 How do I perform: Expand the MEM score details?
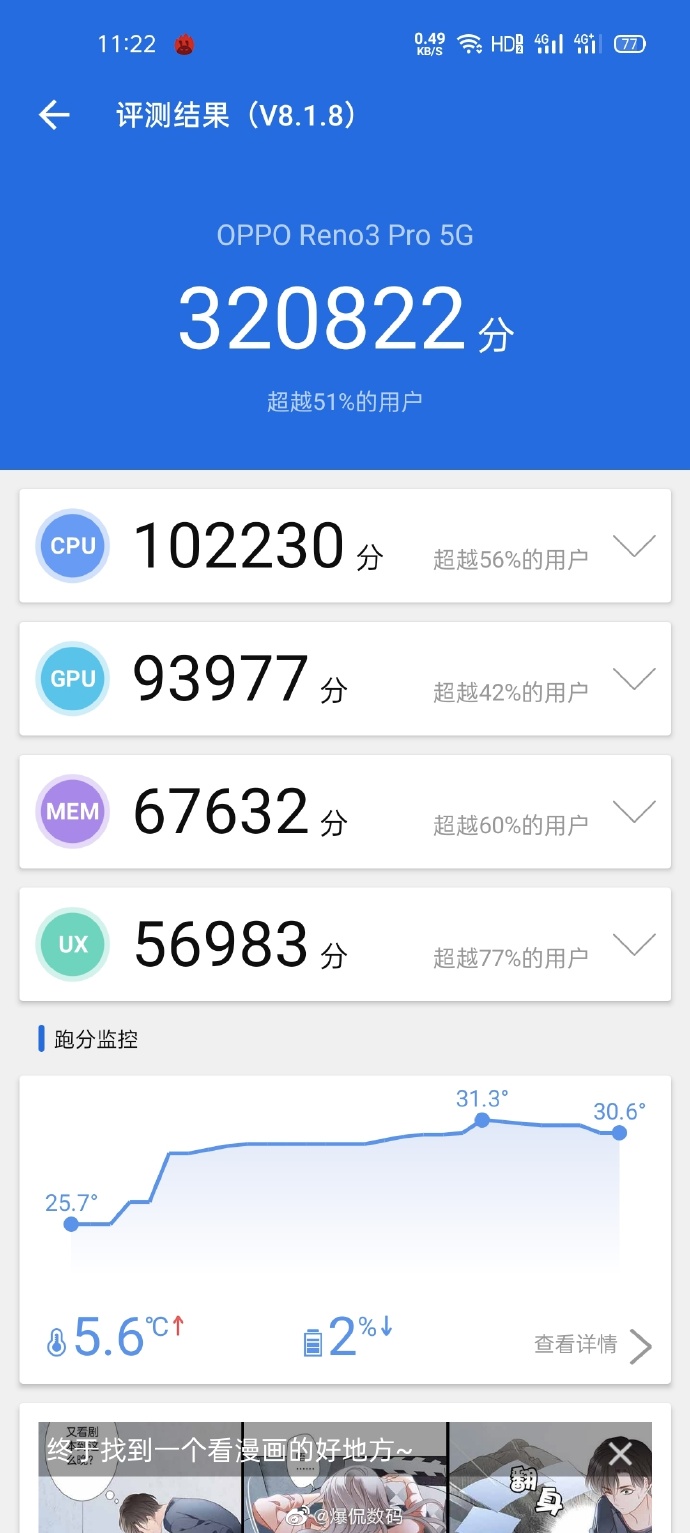[x=634, y=811]
